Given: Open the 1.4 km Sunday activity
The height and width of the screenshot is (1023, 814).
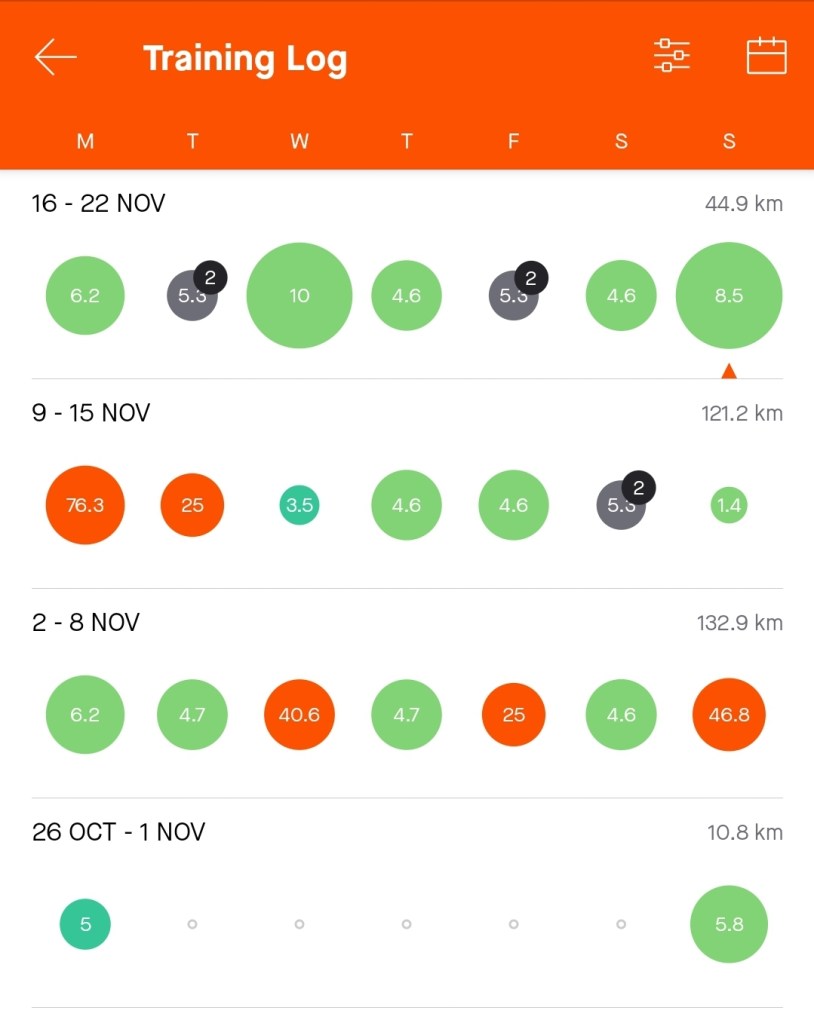Looking at the screenshot, I should point(729,505).
